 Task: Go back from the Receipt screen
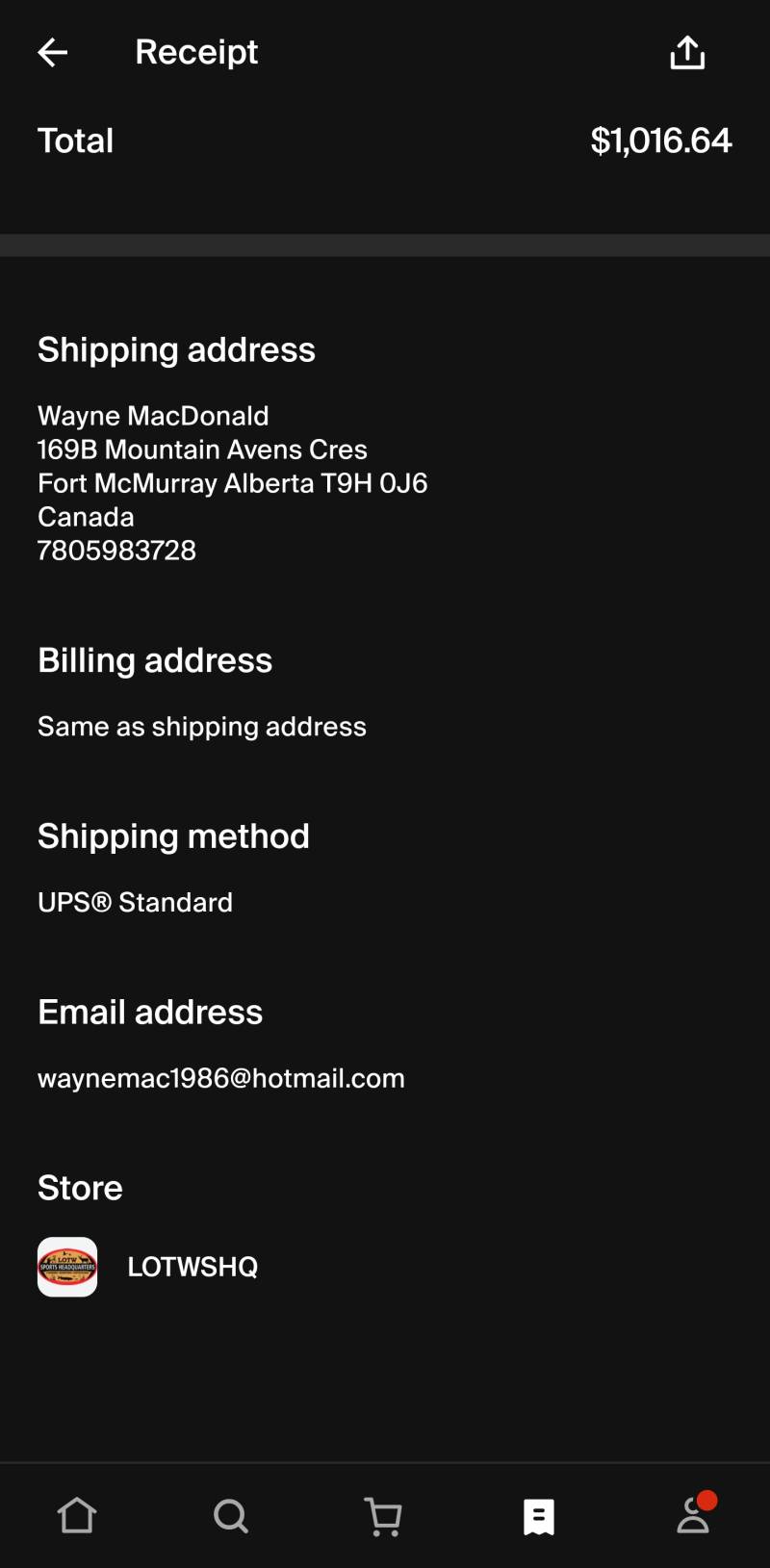point(53,52)
